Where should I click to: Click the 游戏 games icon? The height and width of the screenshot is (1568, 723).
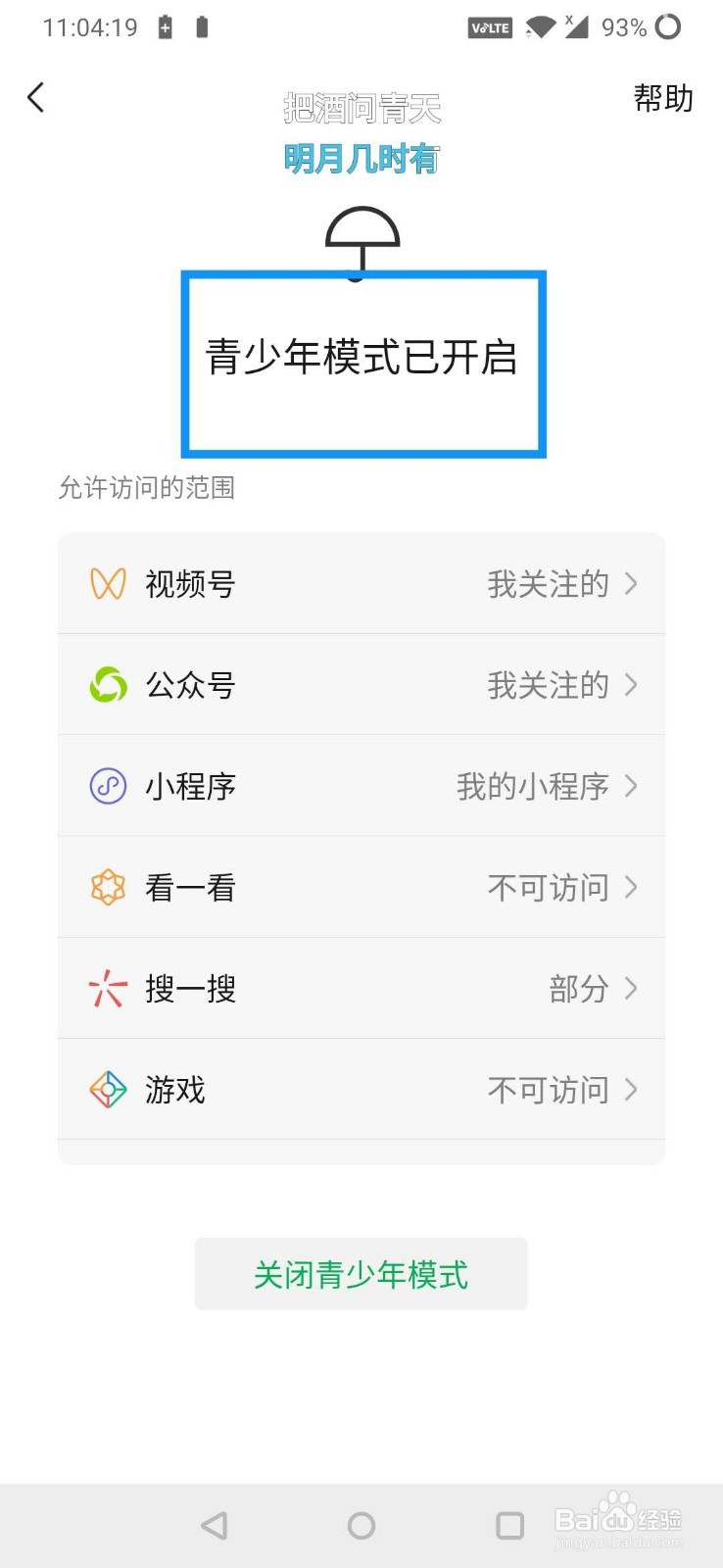point(108,1090)
